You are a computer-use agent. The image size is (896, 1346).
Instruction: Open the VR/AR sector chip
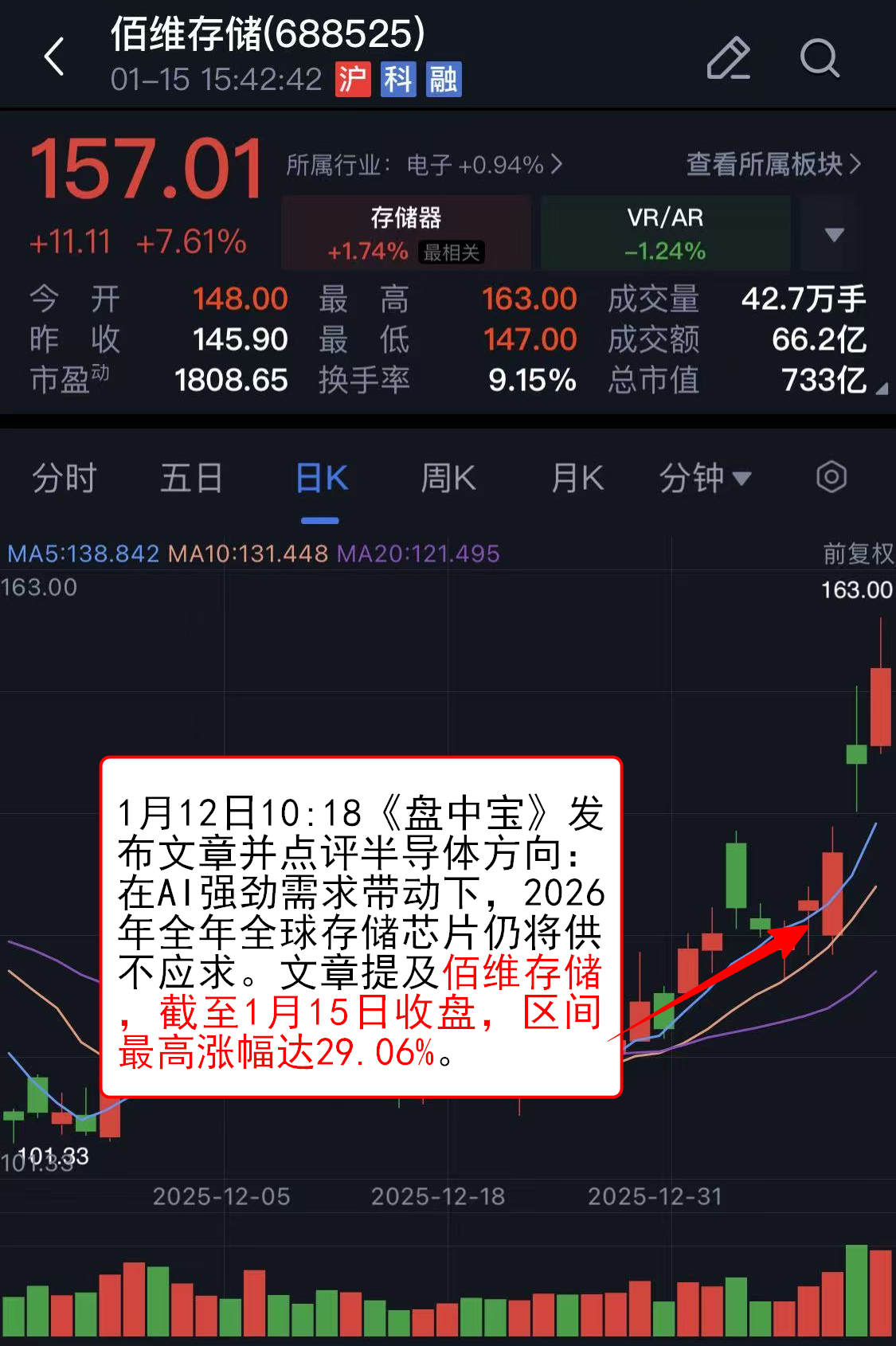click(x=665, y=233)
